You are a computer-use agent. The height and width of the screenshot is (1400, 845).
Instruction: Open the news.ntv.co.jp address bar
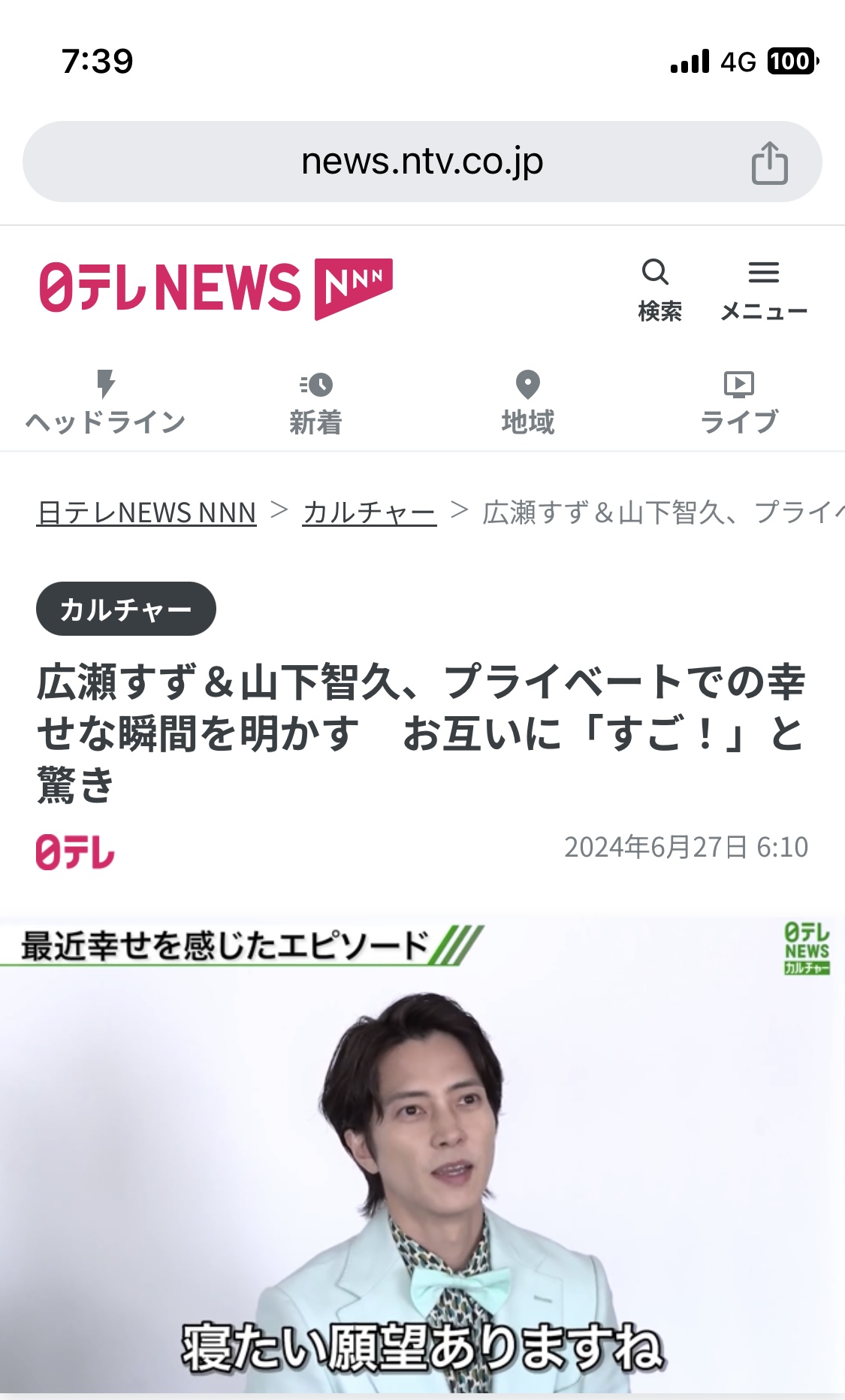422,162
